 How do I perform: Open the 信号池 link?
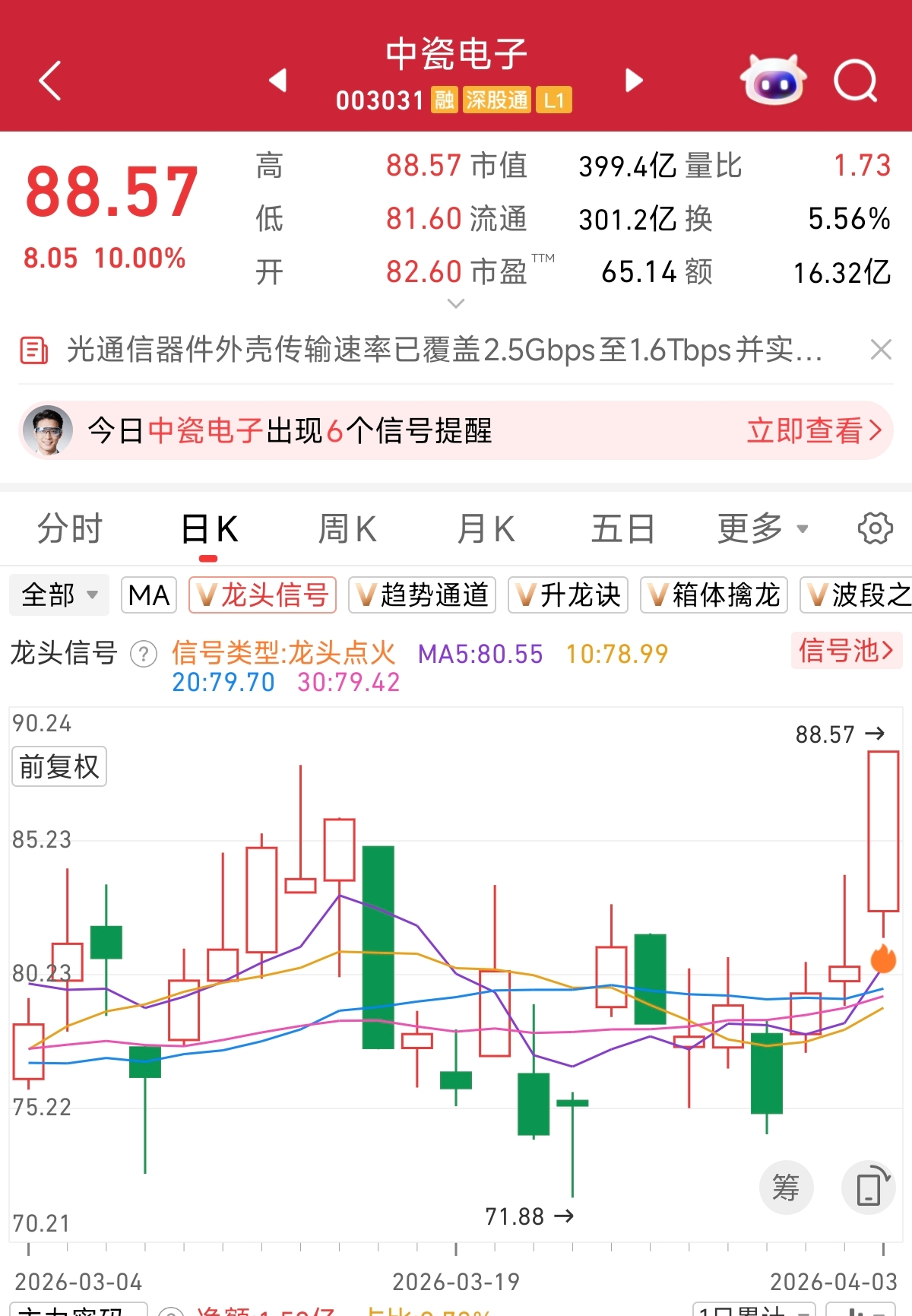click(x=846, y=651)
